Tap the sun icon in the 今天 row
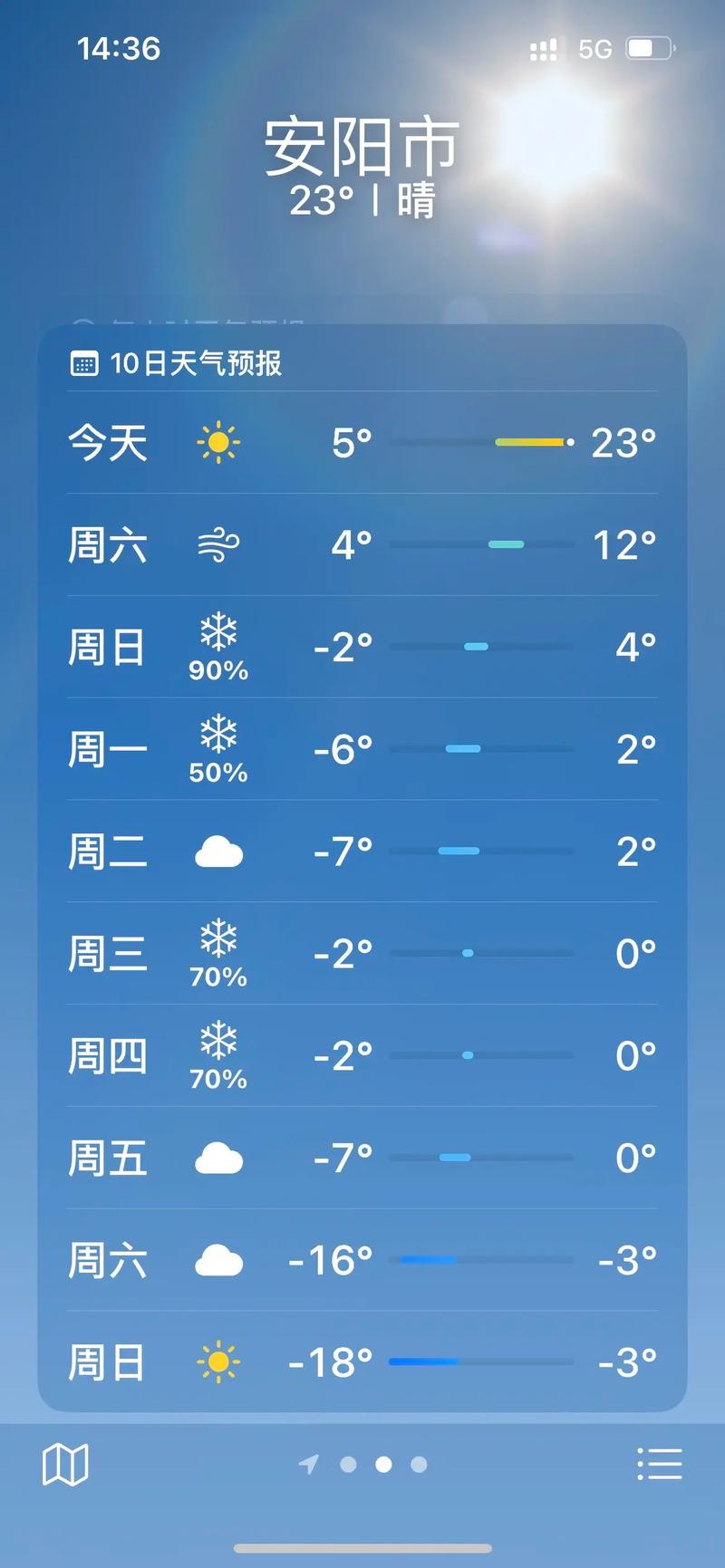 (217, 442)
